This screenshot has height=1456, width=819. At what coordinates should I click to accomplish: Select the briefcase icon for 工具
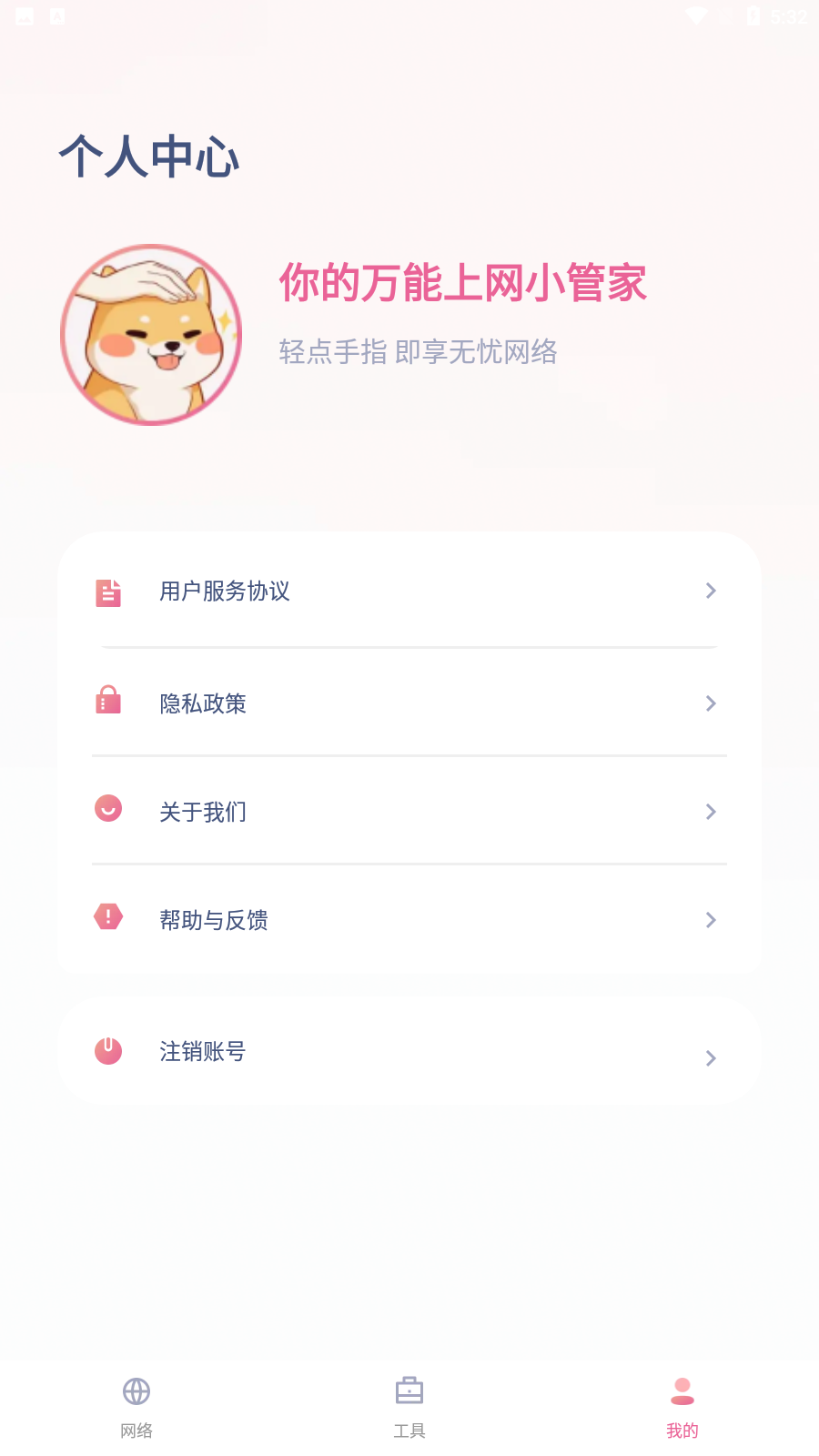[409, 1390]
